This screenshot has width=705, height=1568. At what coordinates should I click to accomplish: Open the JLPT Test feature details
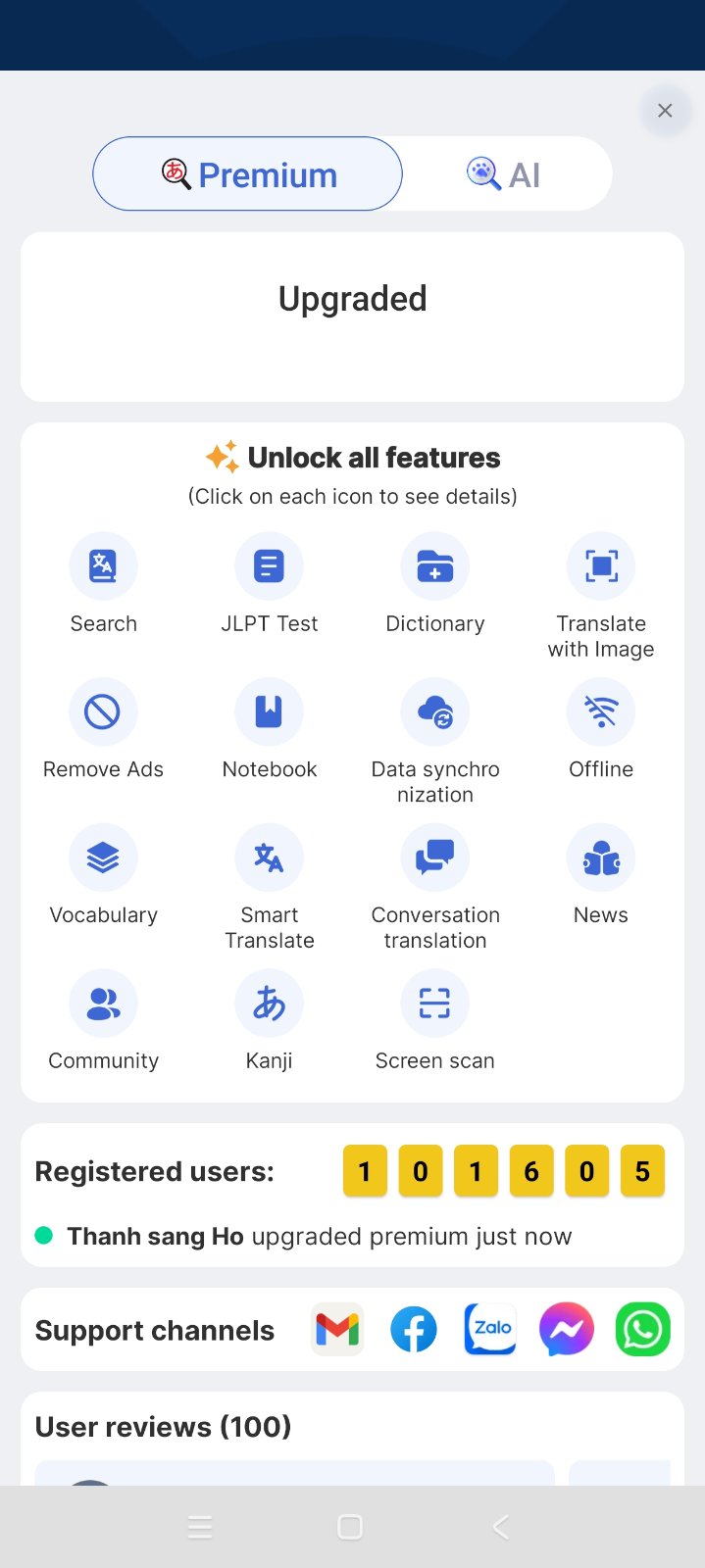(x=269, y=566)
